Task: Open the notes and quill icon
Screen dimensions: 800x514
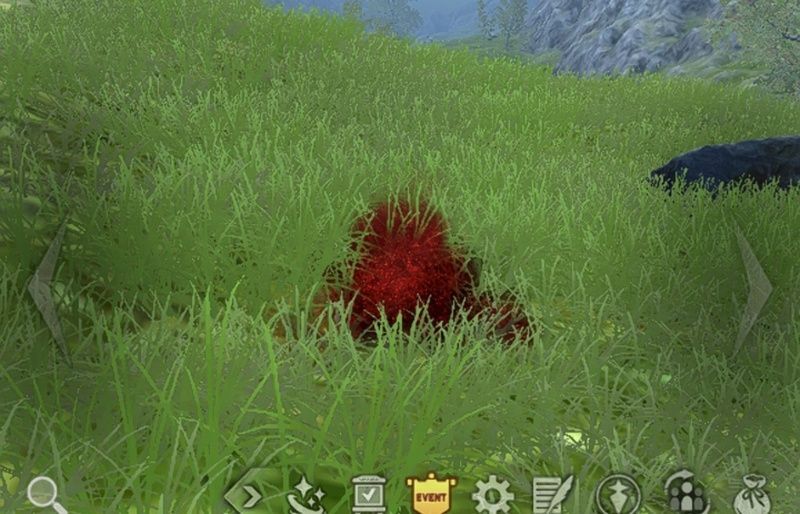Action: (x=553, y=495)
